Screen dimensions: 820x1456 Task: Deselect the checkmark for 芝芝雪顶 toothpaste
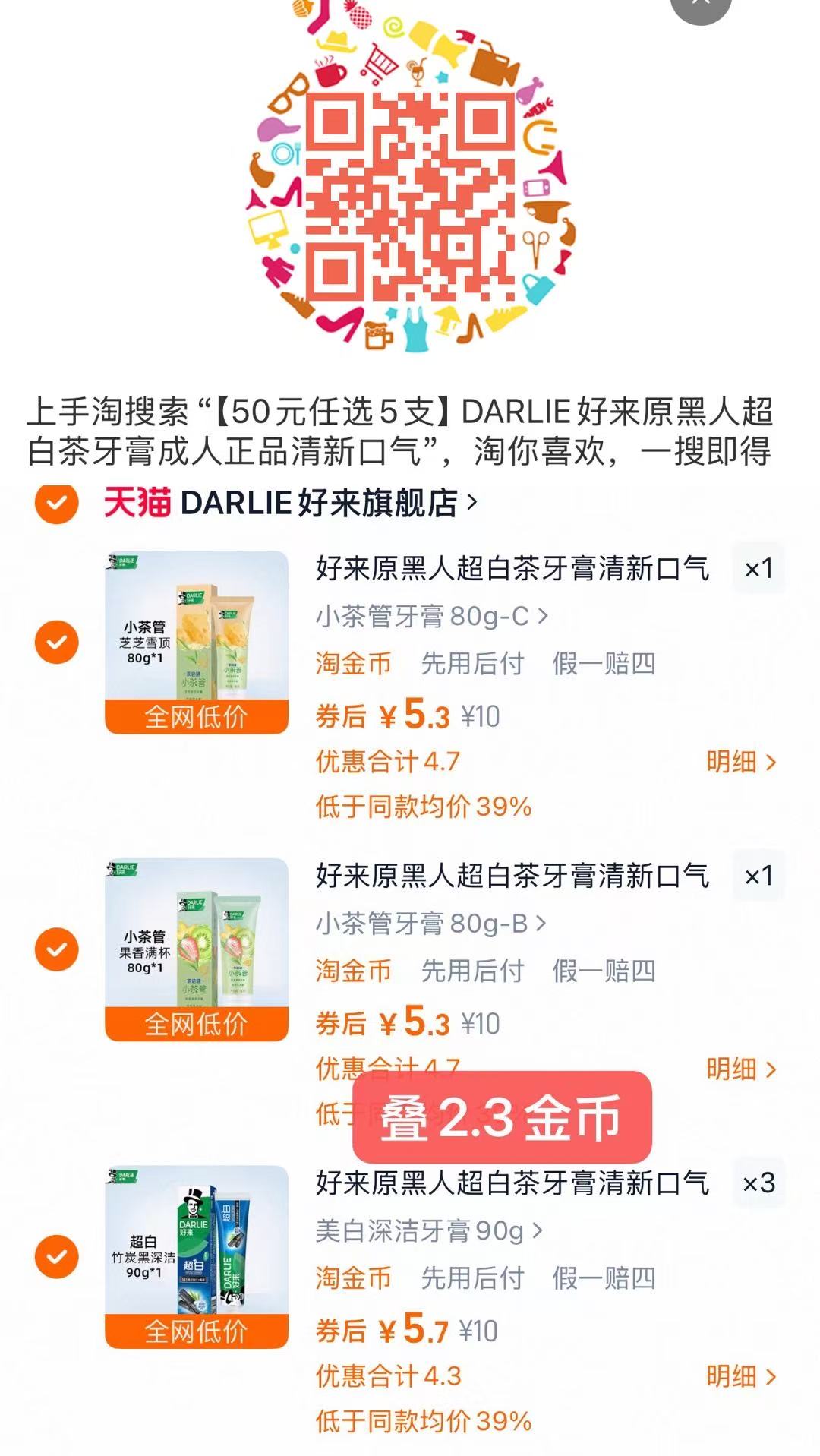click(57, 642)
